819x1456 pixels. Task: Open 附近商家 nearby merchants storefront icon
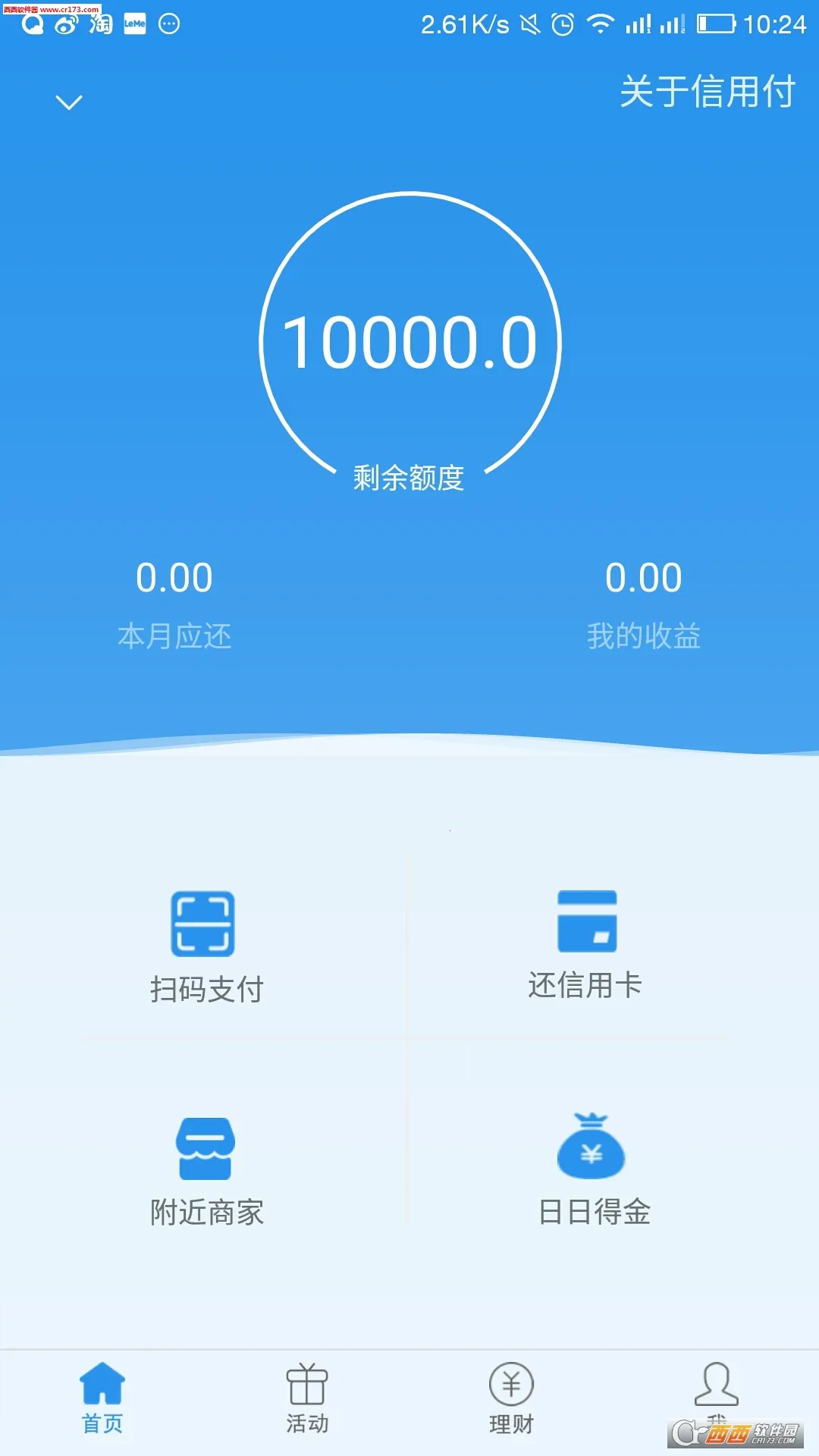pyautogui.click(x=205, y=1147)
